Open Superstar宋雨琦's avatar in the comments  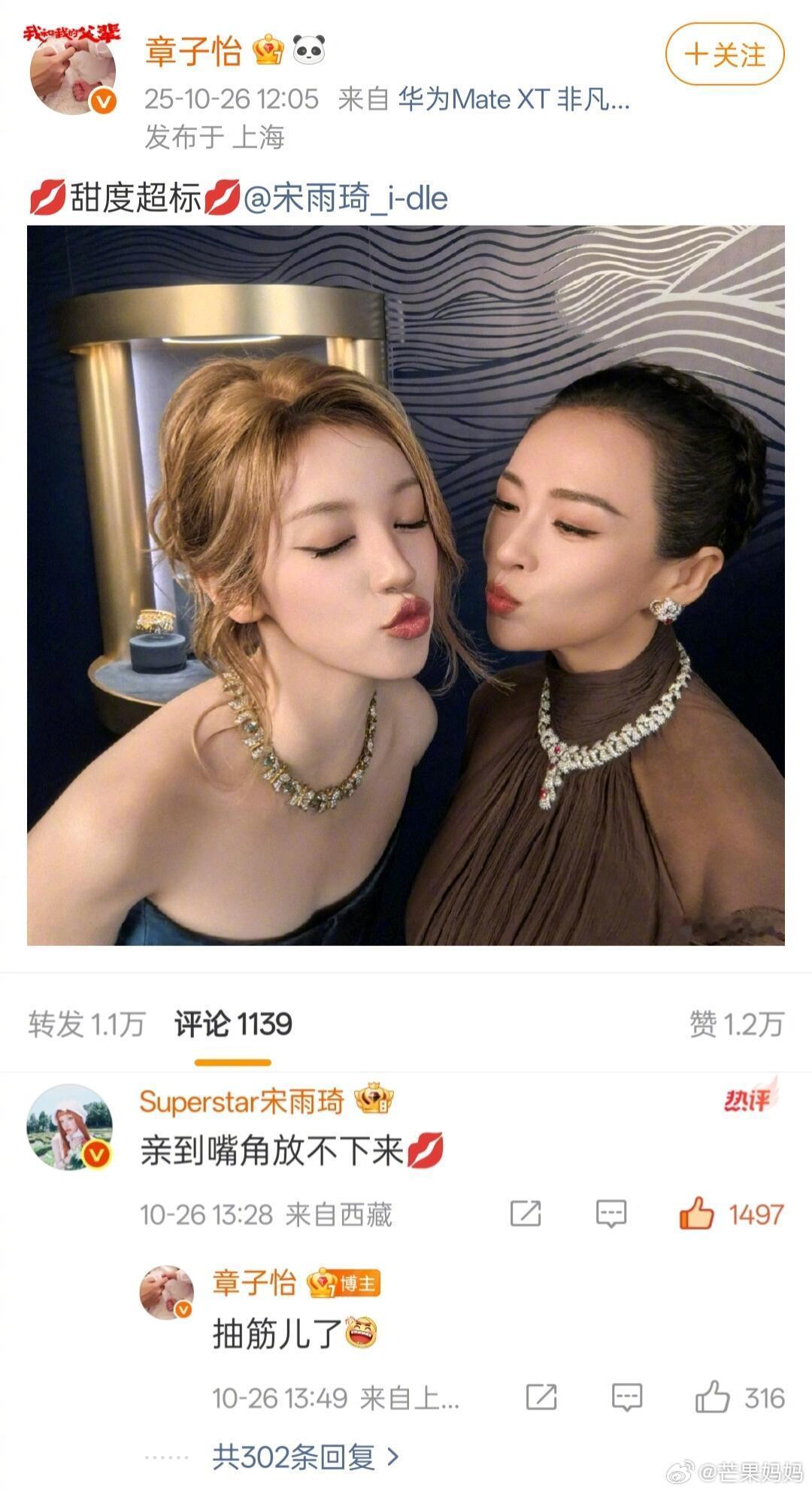[70, 1127]
